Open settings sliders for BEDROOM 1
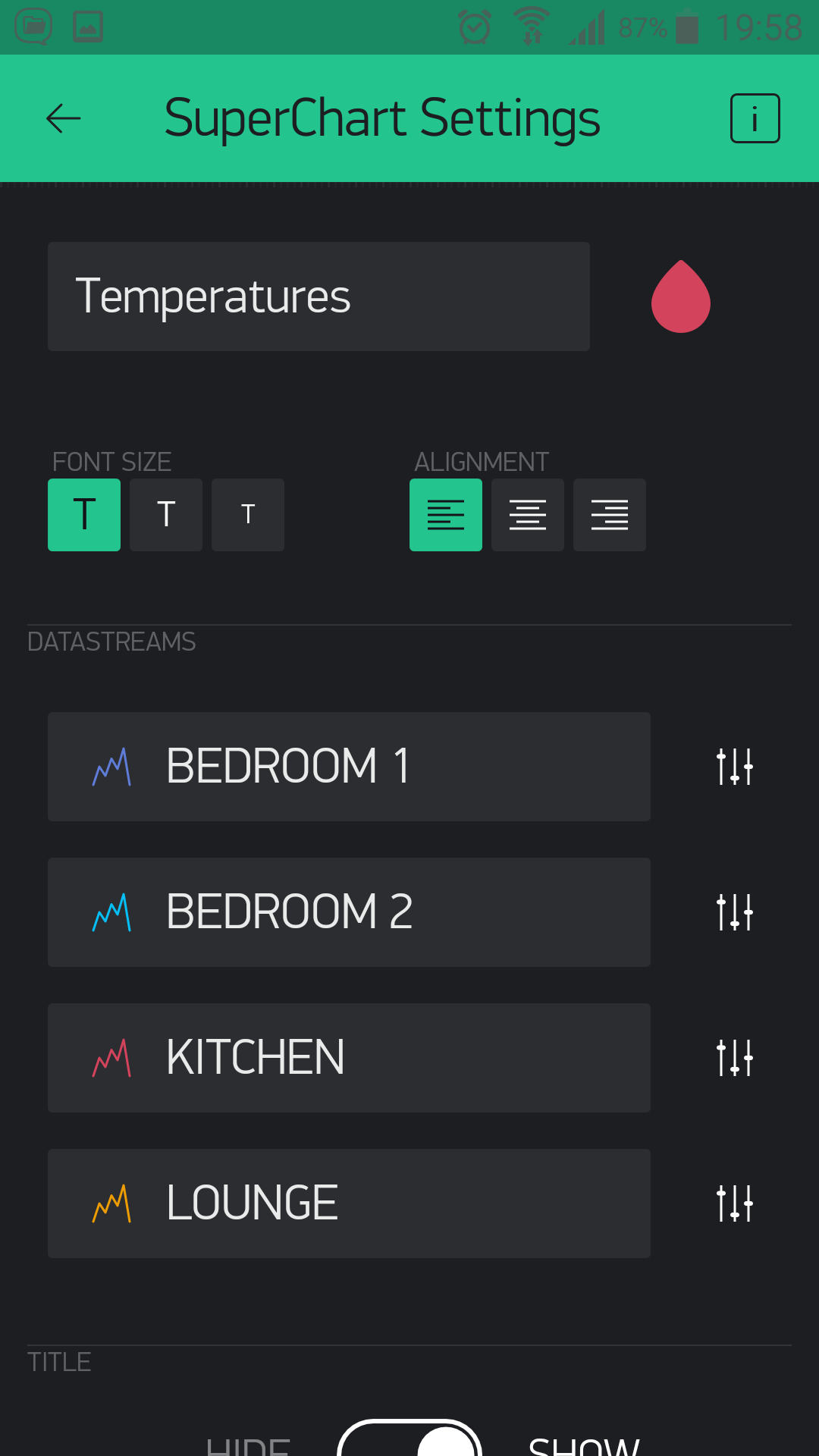The width and height of the screenshot is (819, 1456). [x=735, y=767]
